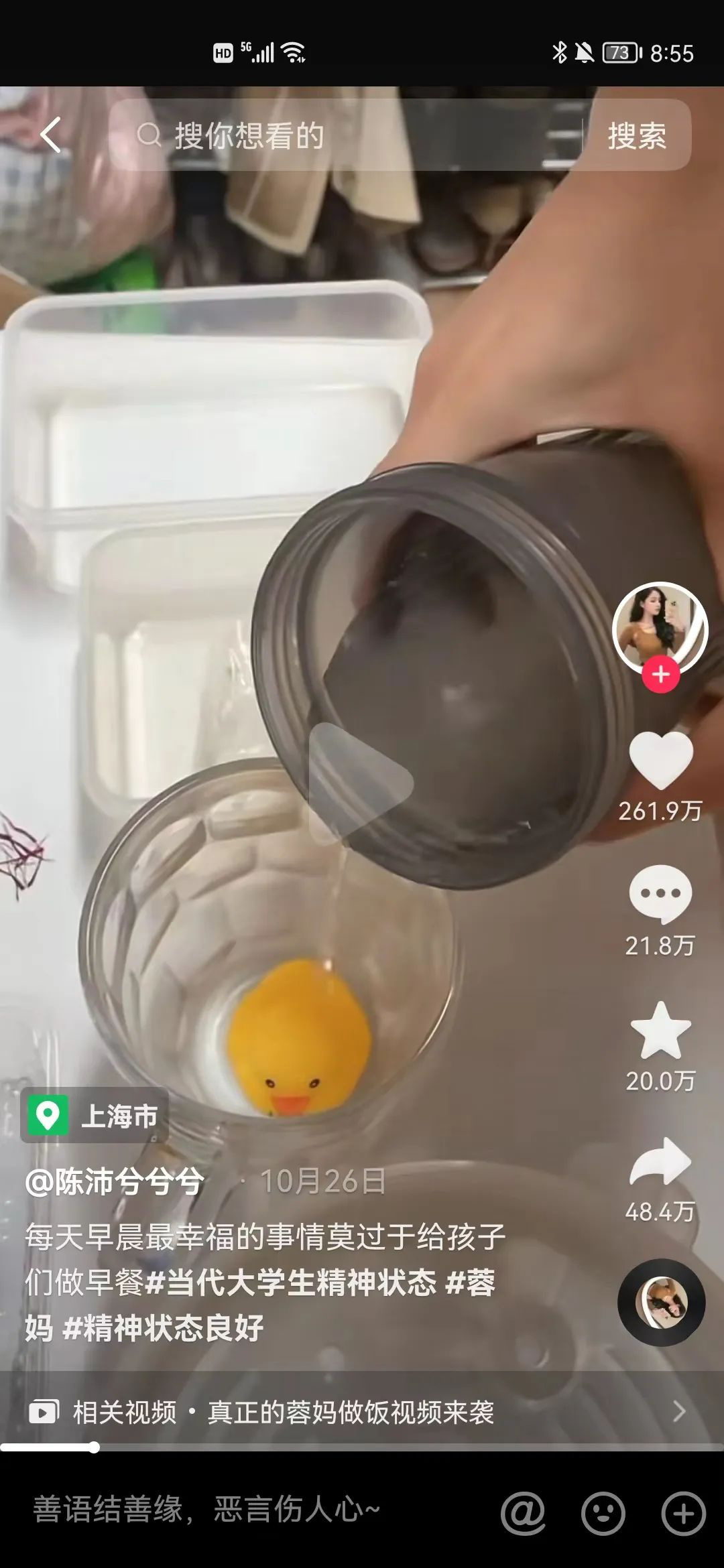Open the creator's profile avatar
The height and width of the screenshot is (1568, 724).
click(x=660, y=627)
